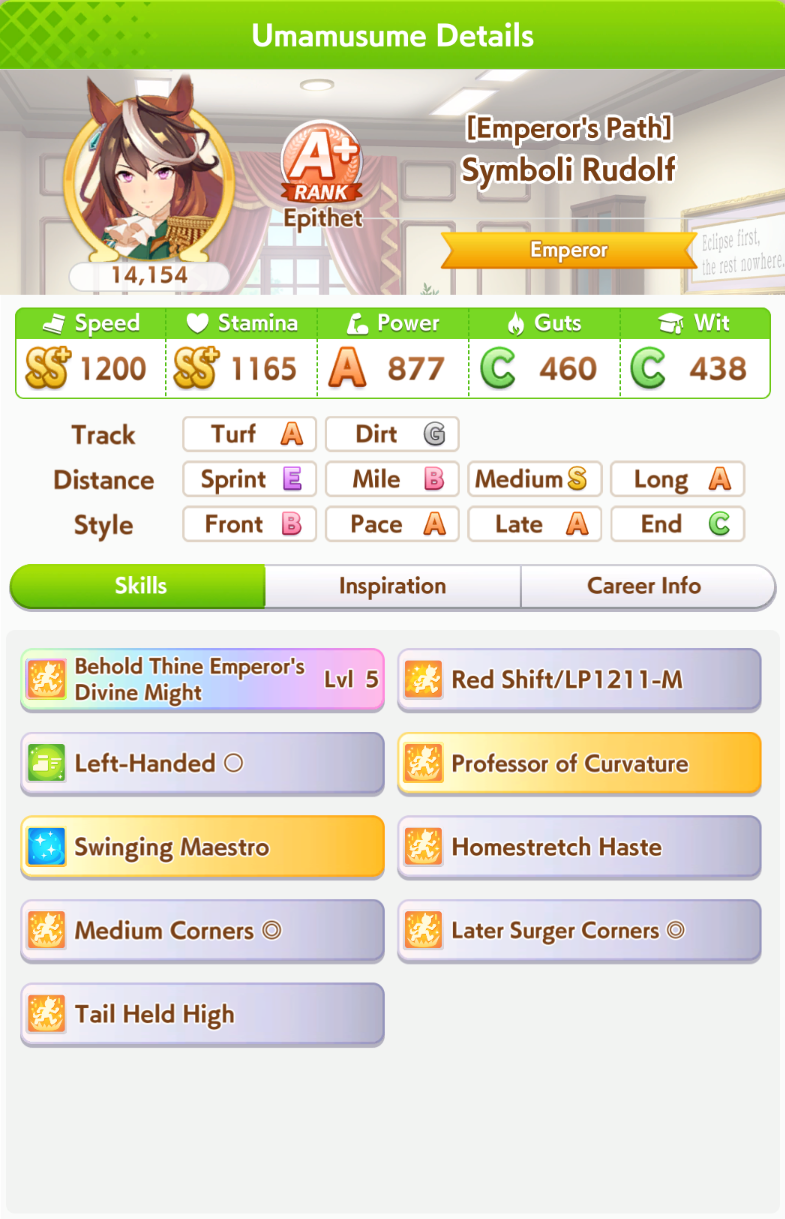
Task: View the Homestretch Haste skill
Action: click(x=579, y=847)
